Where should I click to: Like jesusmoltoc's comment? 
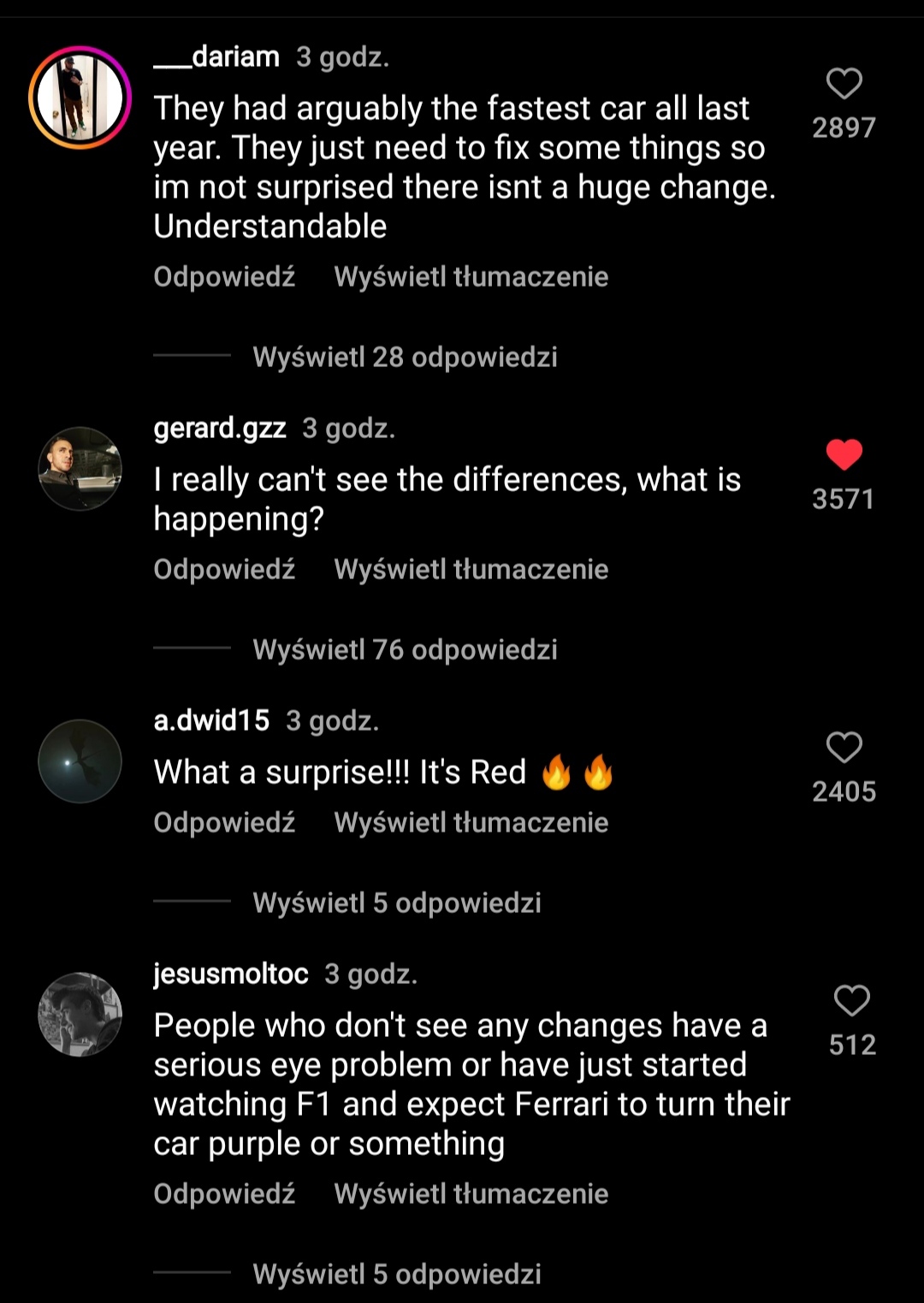(x=851, y=1000)
